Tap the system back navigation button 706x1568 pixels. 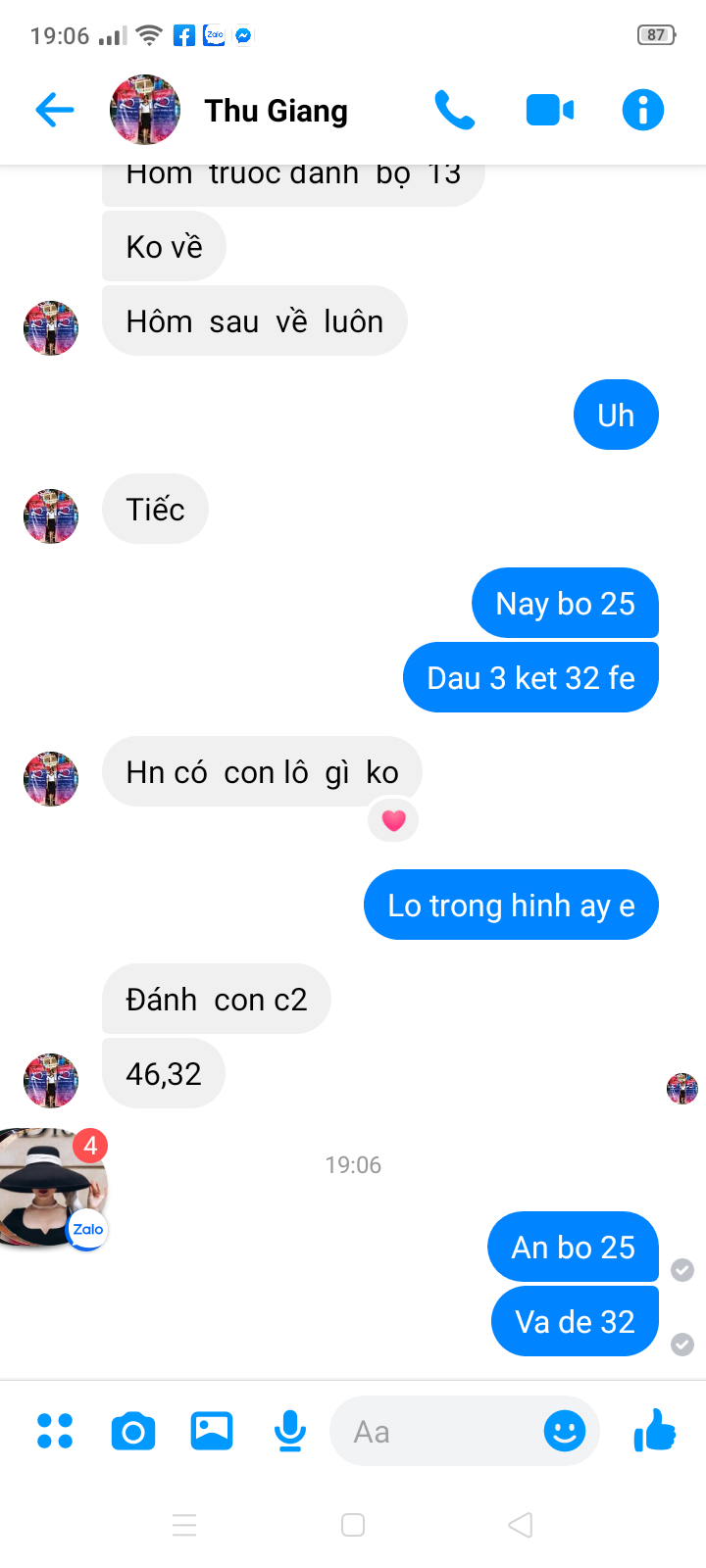pyautogui.click(x=521, y=1525)
